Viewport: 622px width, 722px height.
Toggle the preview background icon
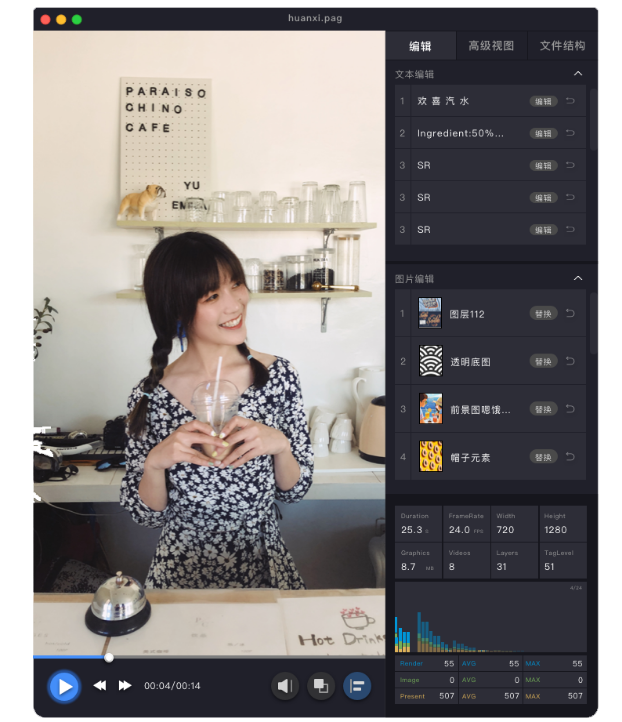coord(321,686)
